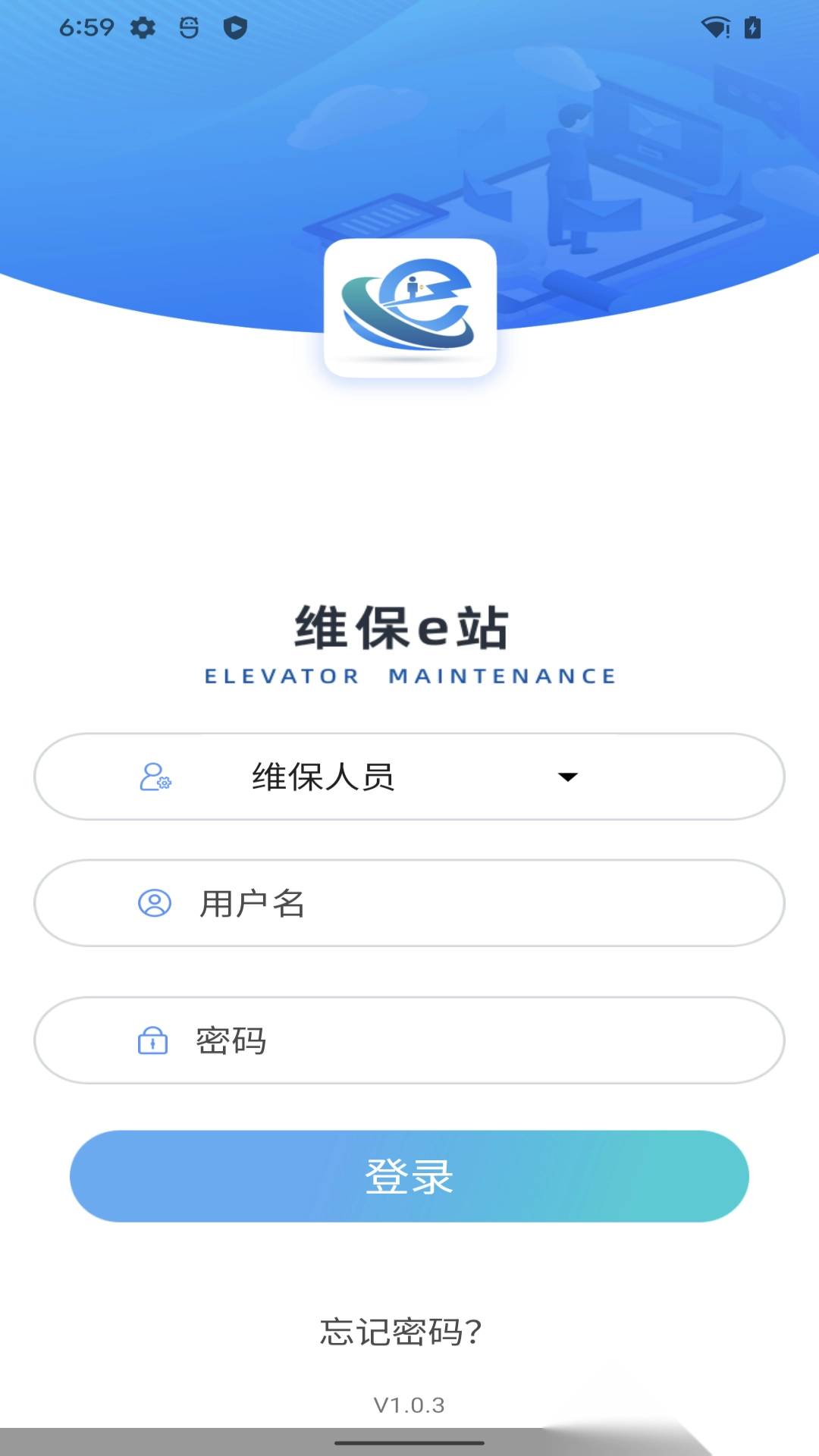Toggle the role selector field
The image size is (819, 1456).
409,777
